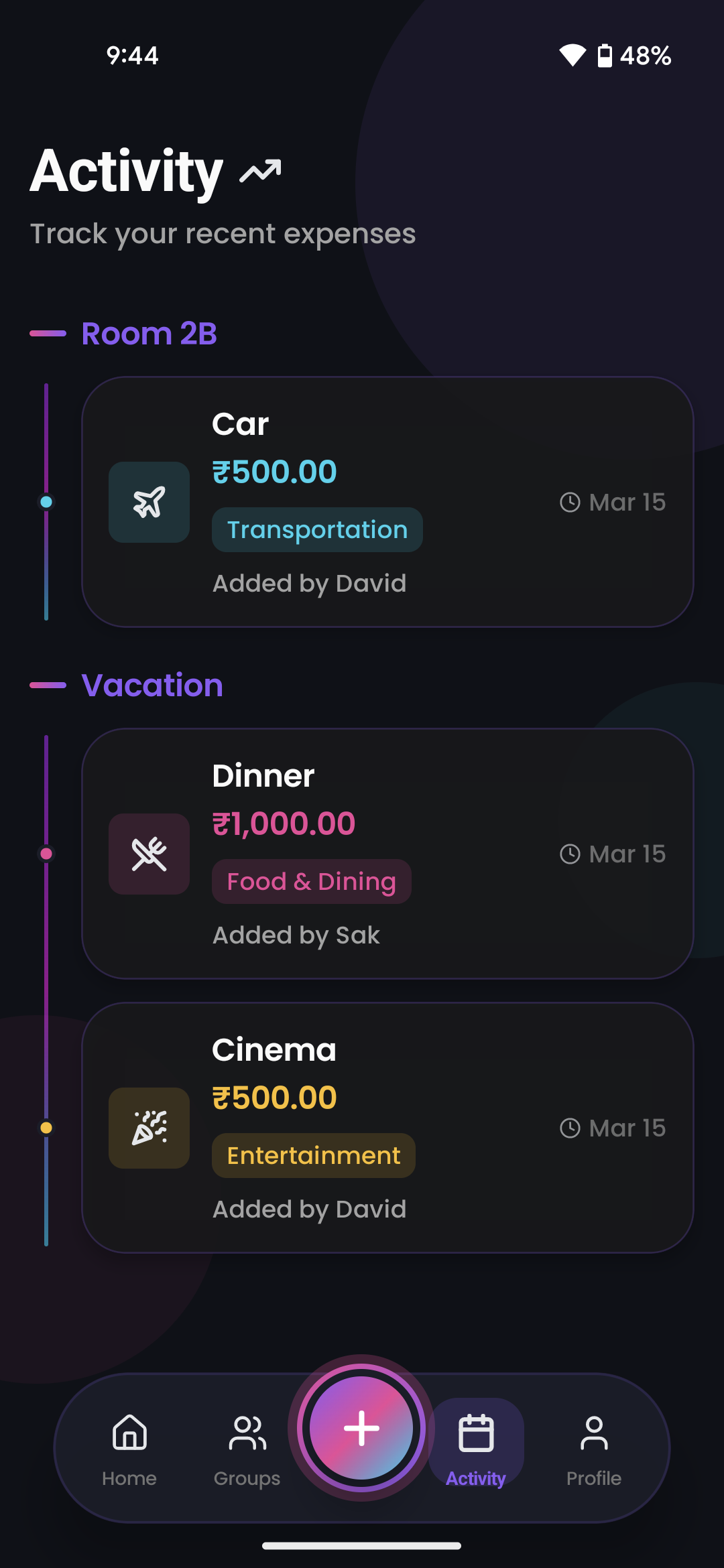Tap the trending arrow icon beside Activity heading
Image resolution: width=724 pixels, height=1568 pixels.
(x=259, y=172)
